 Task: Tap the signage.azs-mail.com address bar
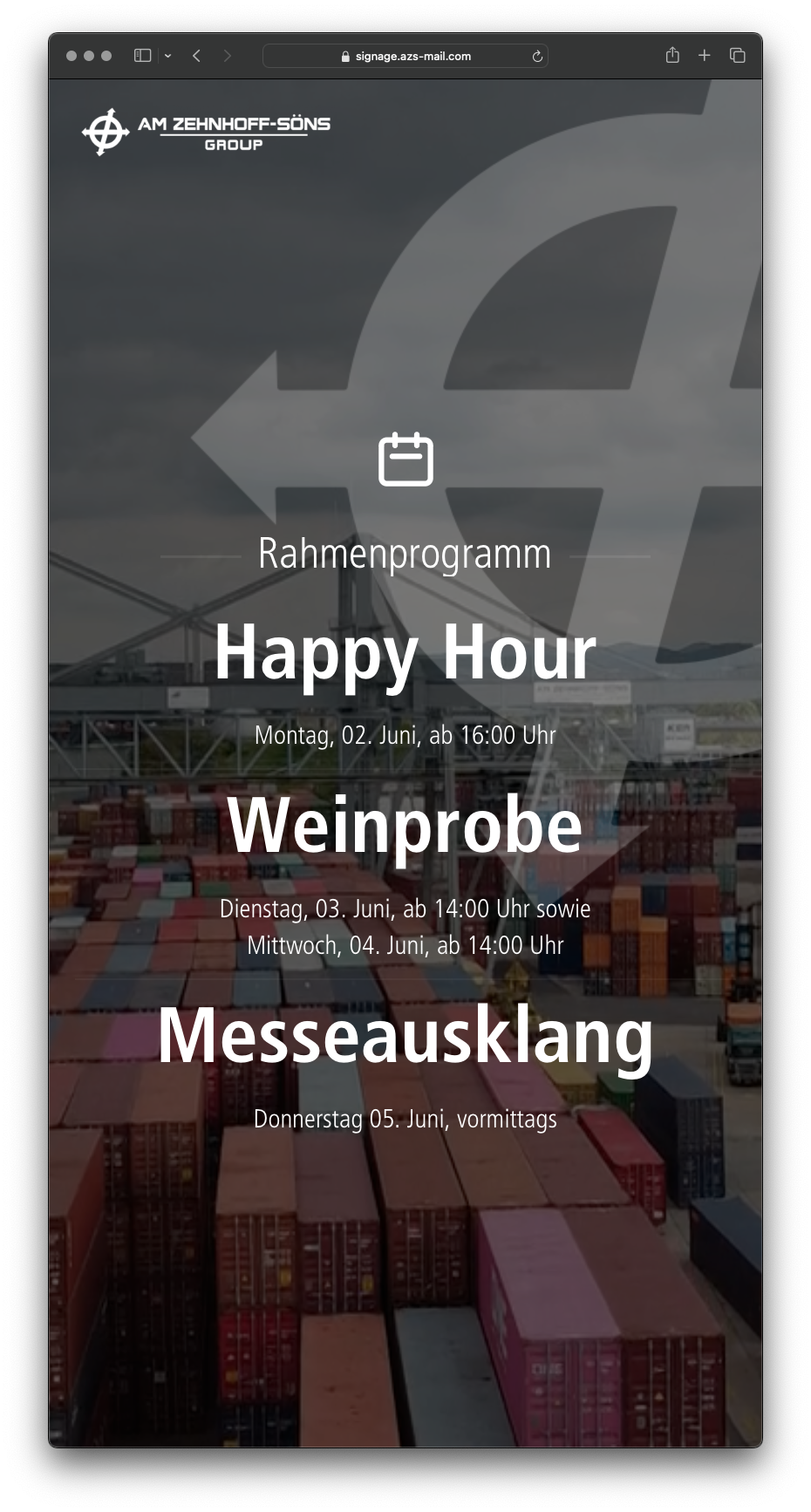[x=406, y=56]
